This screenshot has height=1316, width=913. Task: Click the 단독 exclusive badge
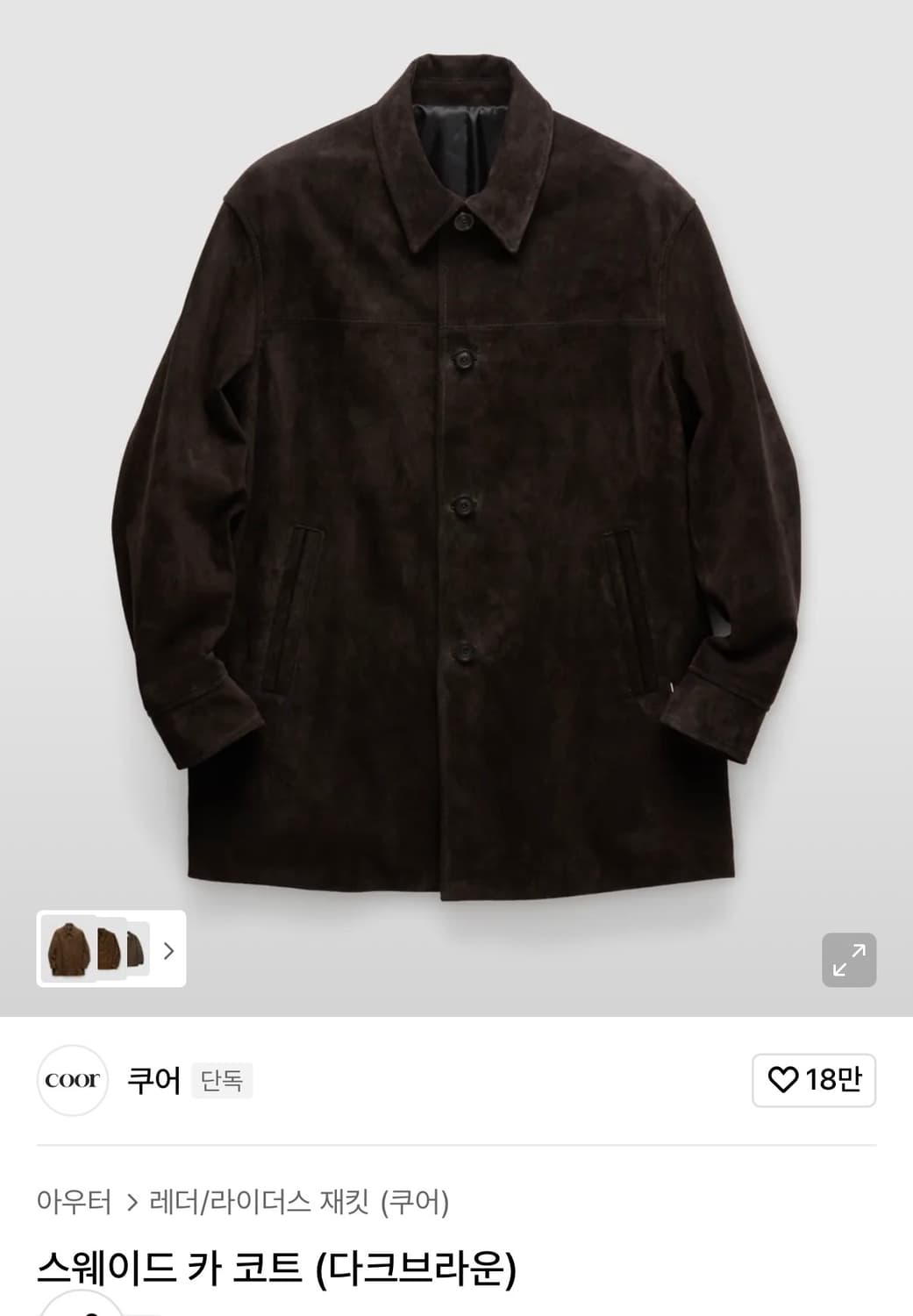point(222,1082)
